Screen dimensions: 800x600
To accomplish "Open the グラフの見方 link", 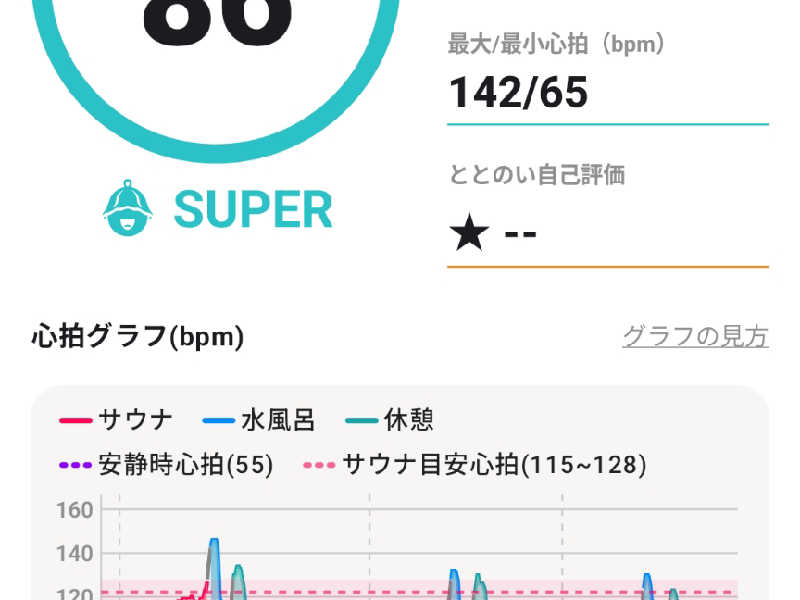I will point(695,336).
